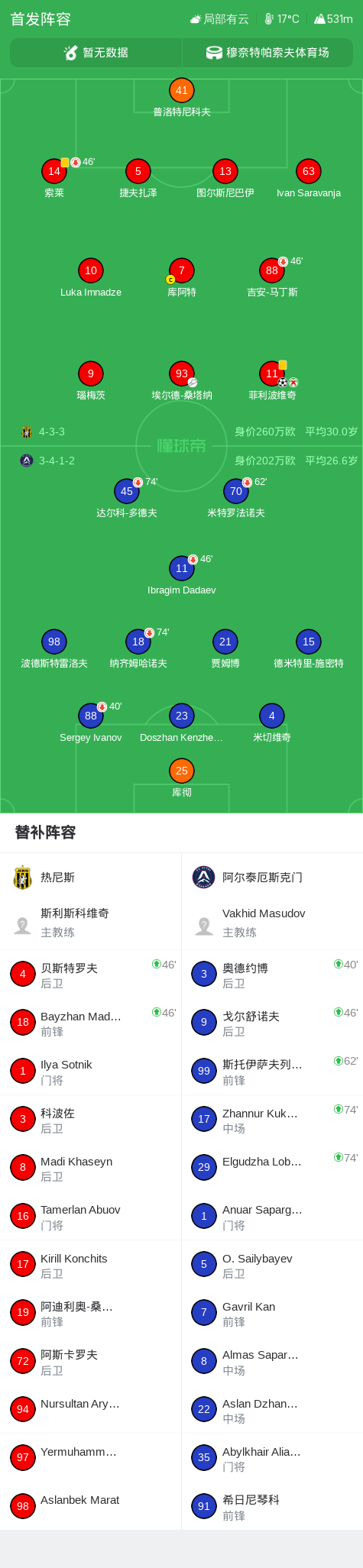Open goalkeeper 普洛特尼科夫 number 41

[x=181, y=98]
